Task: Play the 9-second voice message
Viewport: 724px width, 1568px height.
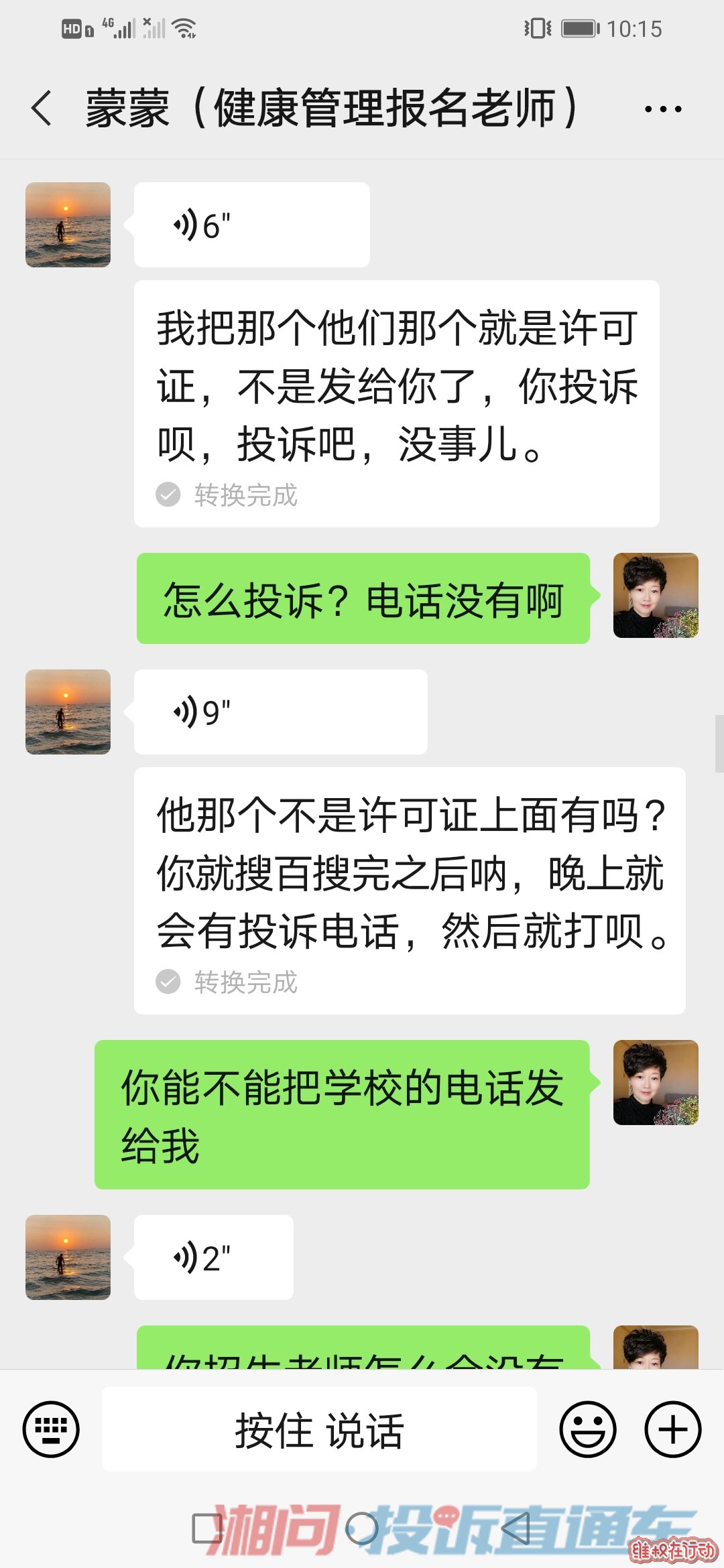Action: (280, 712)
